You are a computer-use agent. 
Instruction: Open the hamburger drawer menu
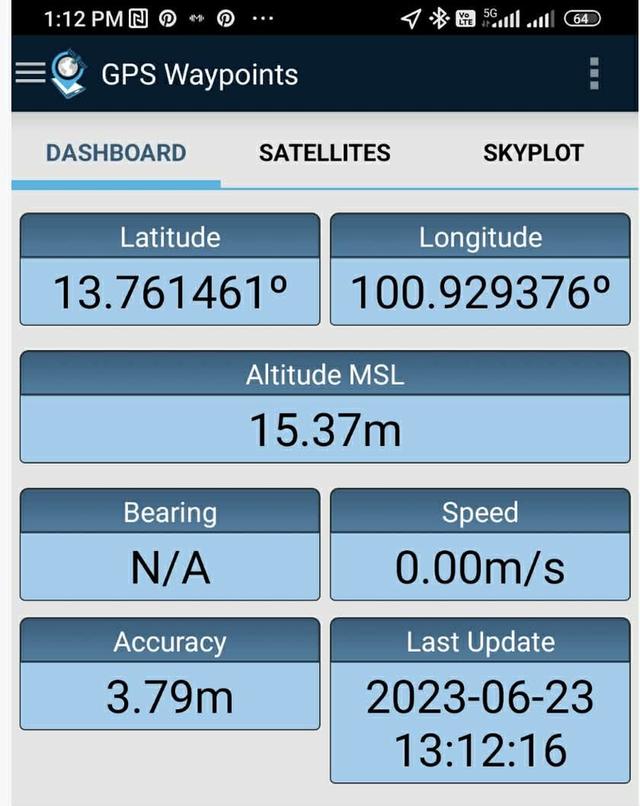[30, 74]
